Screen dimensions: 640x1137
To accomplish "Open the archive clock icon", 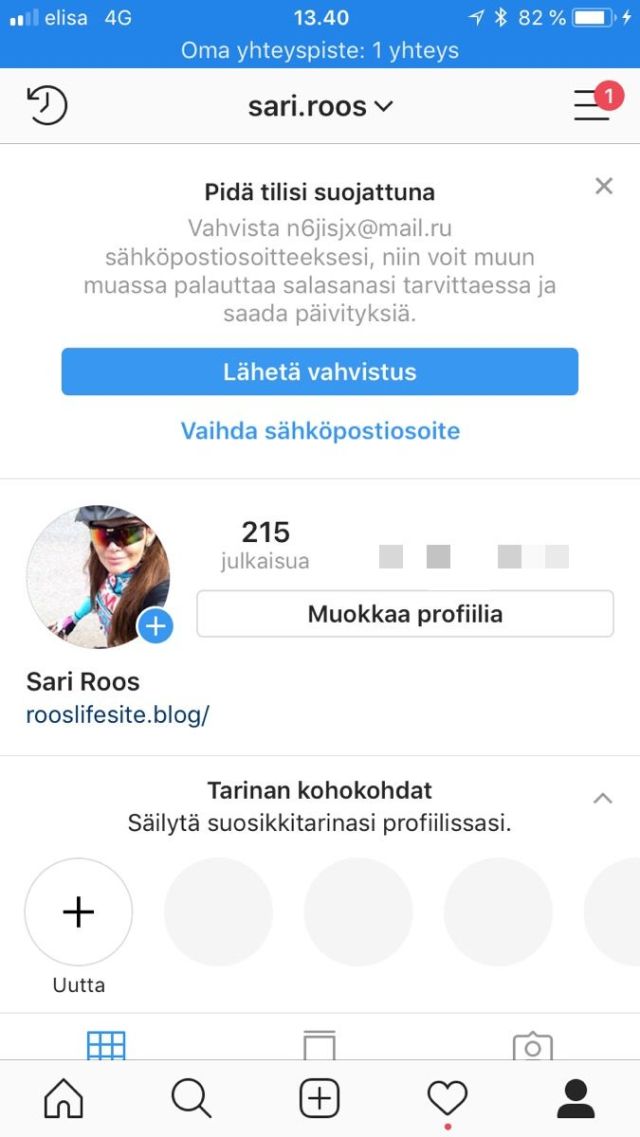I will click(47, 105).
